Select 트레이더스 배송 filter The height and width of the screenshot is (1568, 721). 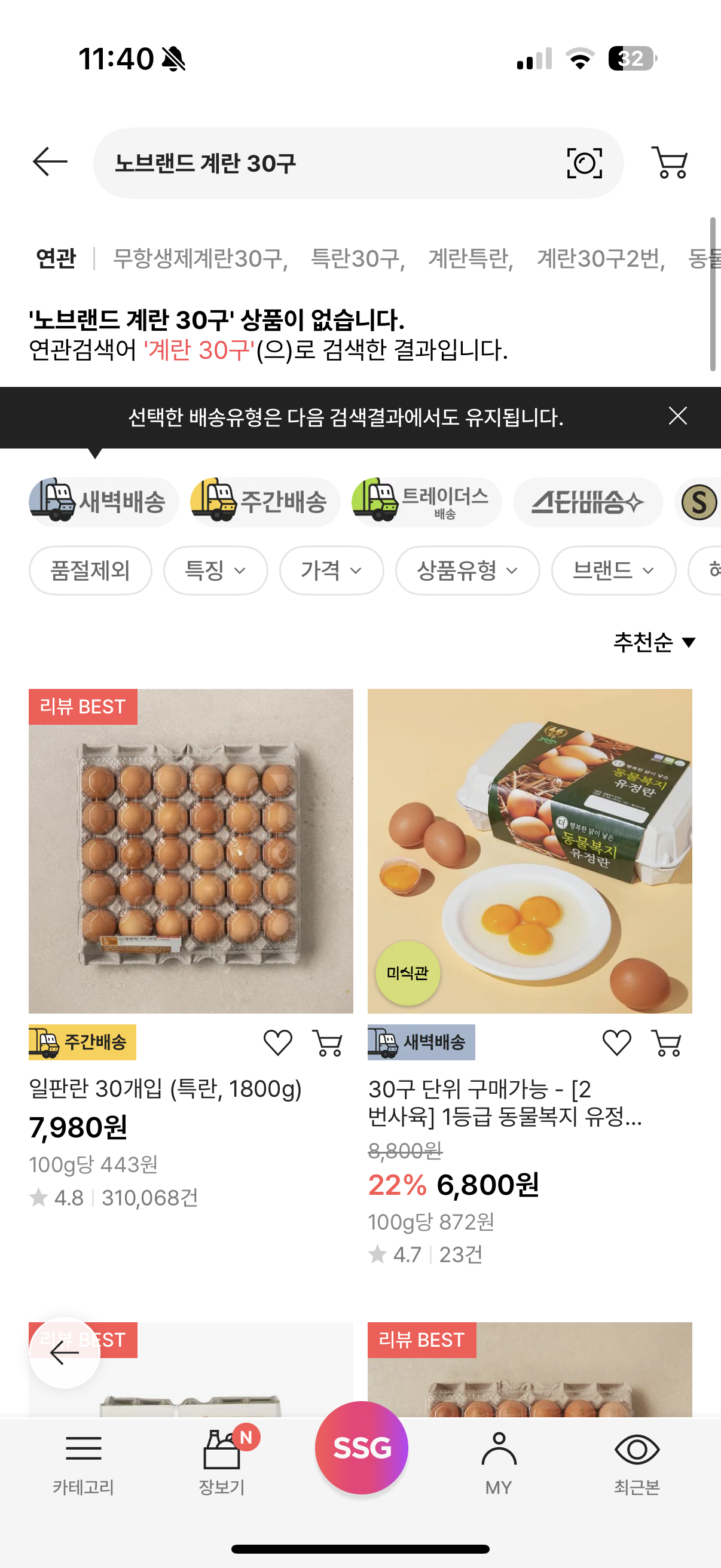tap(426, 502)
